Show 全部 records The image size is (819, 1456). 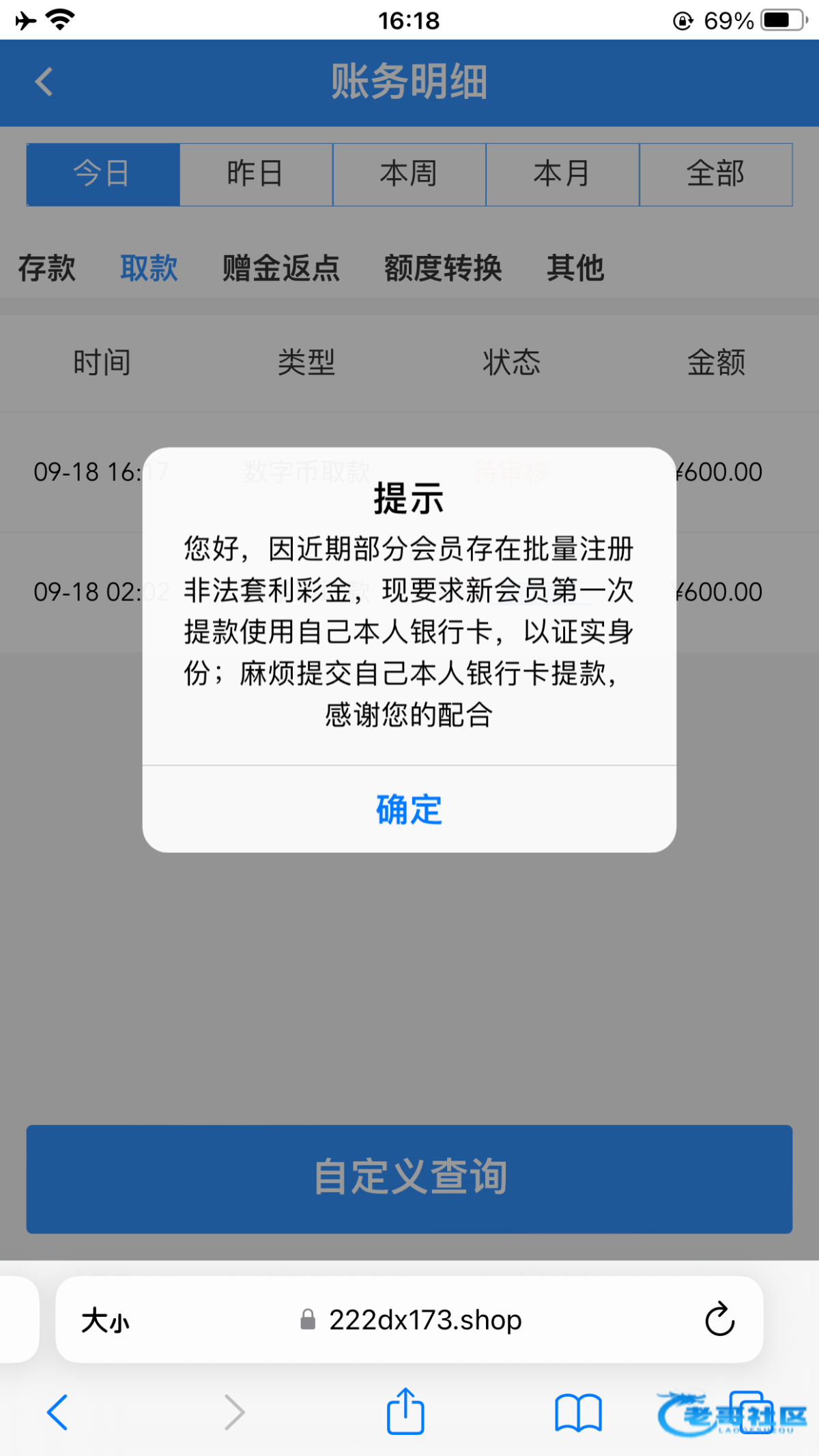click(715, 174)
